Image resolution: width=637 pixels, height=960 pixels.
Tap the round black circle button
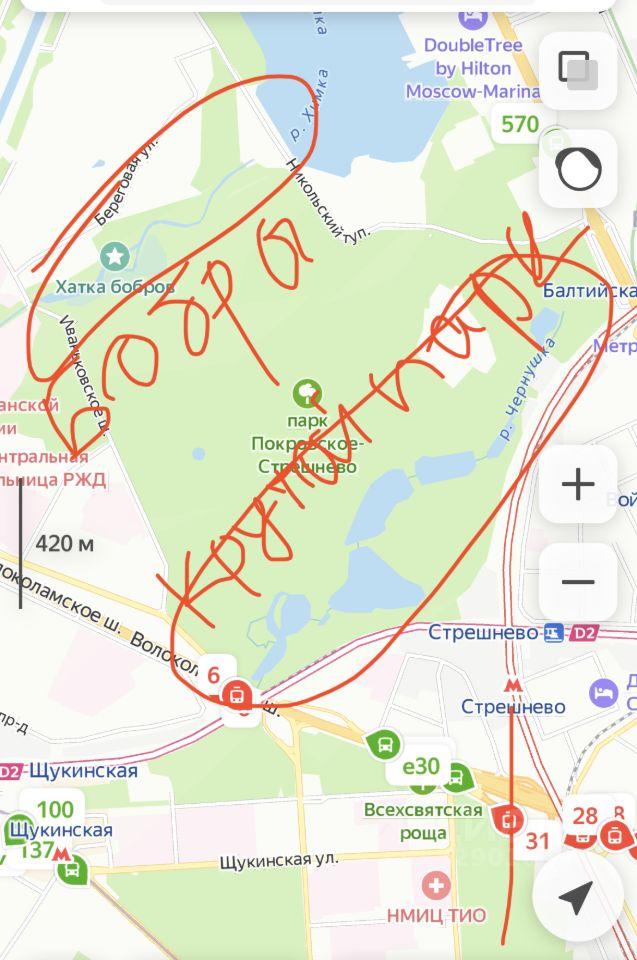(x=577, y=168)
